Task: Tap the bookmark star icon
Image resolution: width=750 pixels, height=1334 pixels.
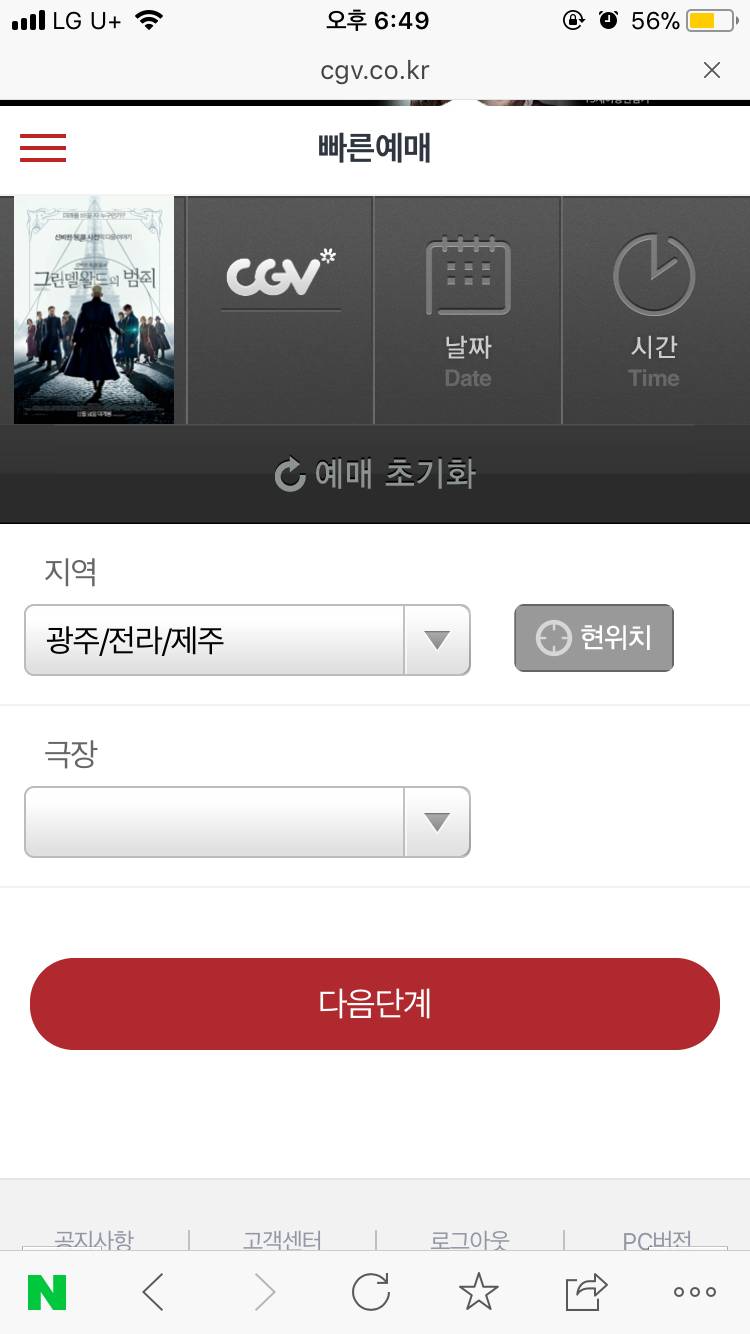Action: coord(479,1291)
